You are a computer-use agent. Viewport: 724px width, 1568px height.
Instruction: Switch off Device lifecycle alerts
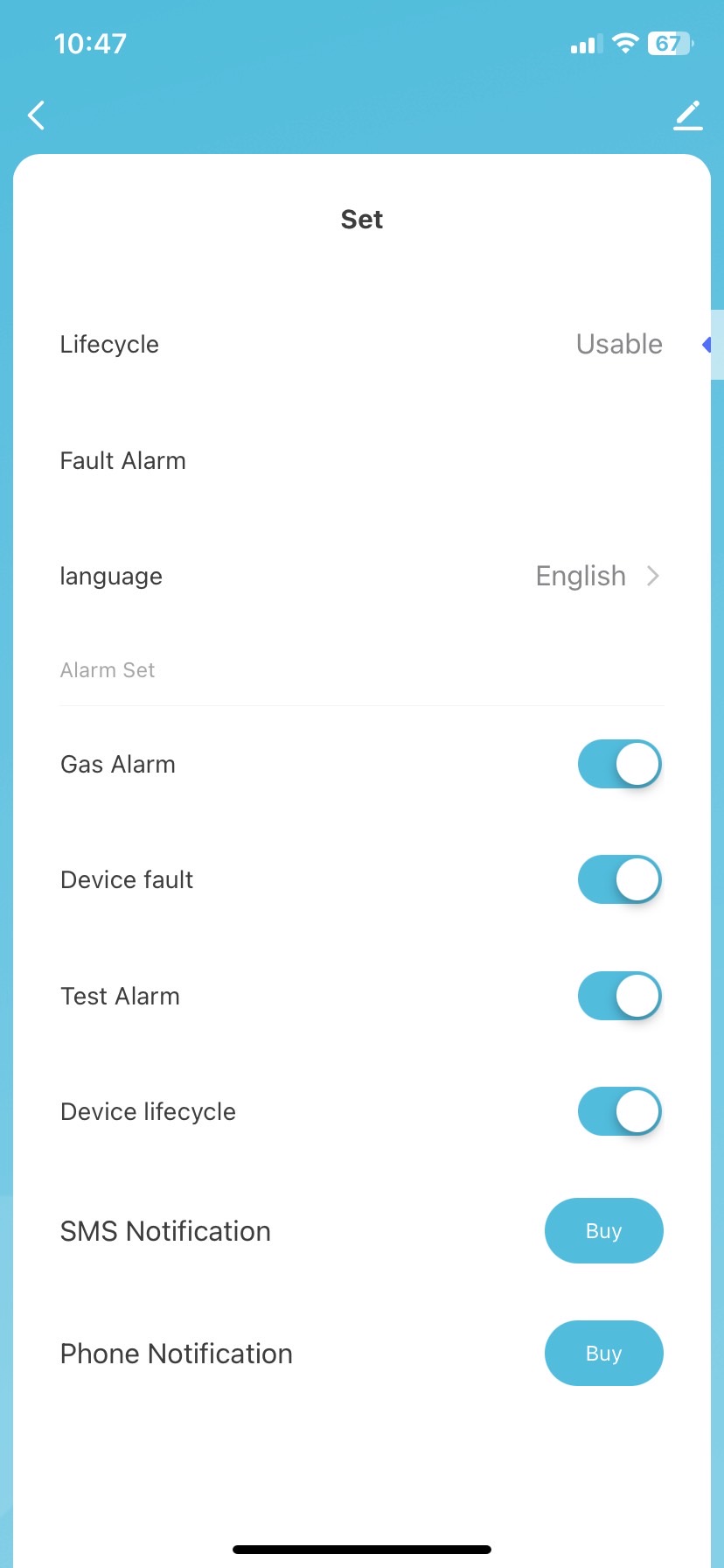click(x=619, y=1111)
